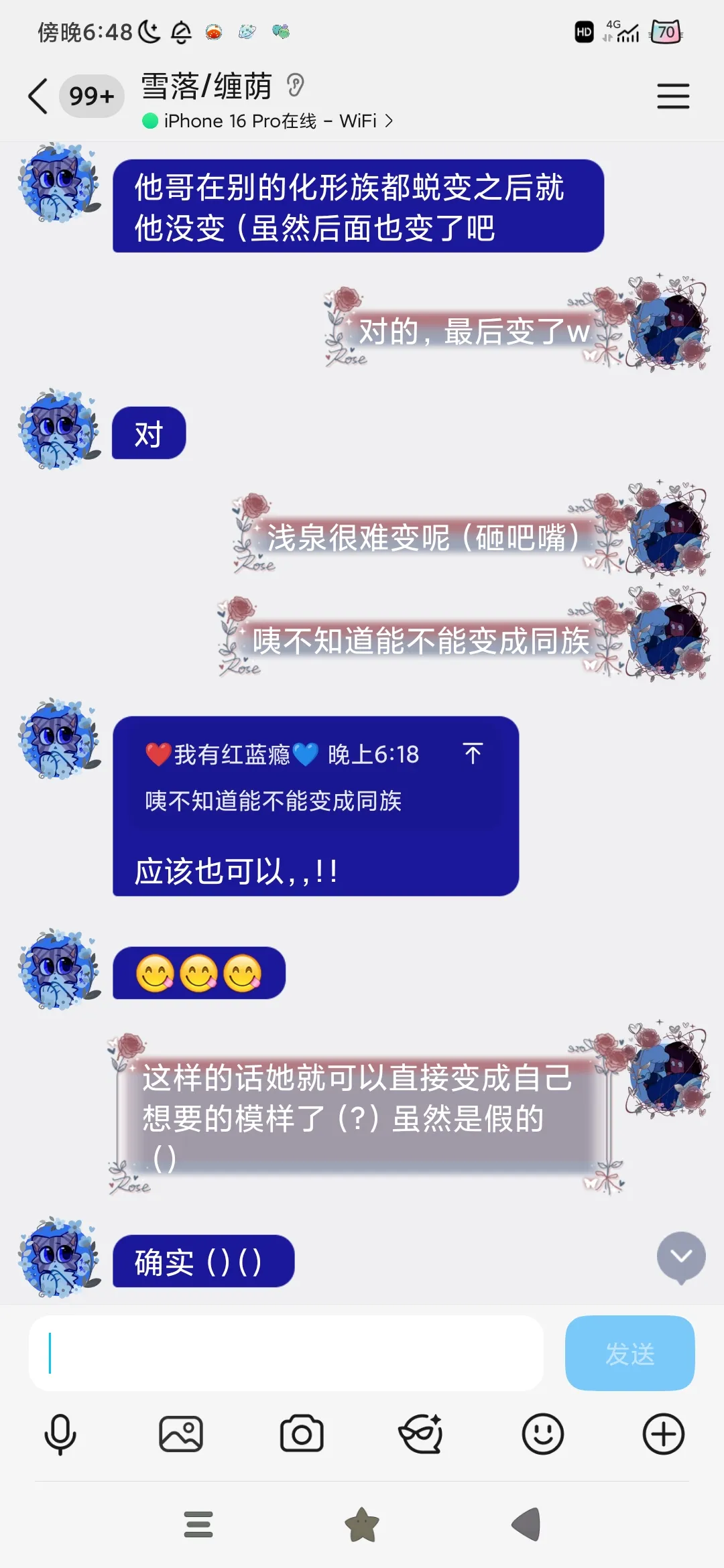Open the red packet effects icon
Viewport: 724px width, 1568px height.
click(421, 1435)
